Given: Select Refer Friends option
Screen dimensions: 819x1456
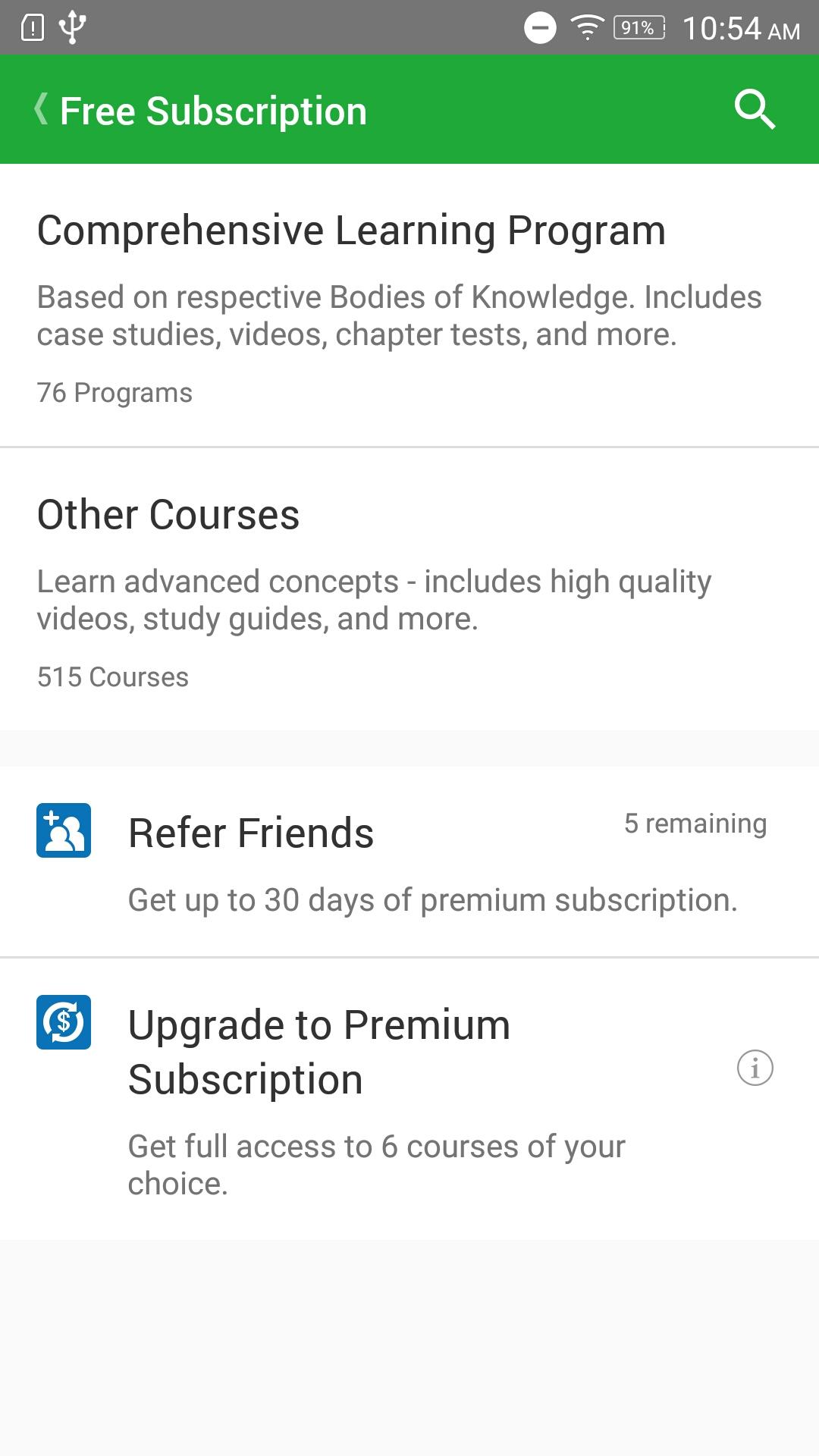Looking at the screenshot, I should [409, 861].
